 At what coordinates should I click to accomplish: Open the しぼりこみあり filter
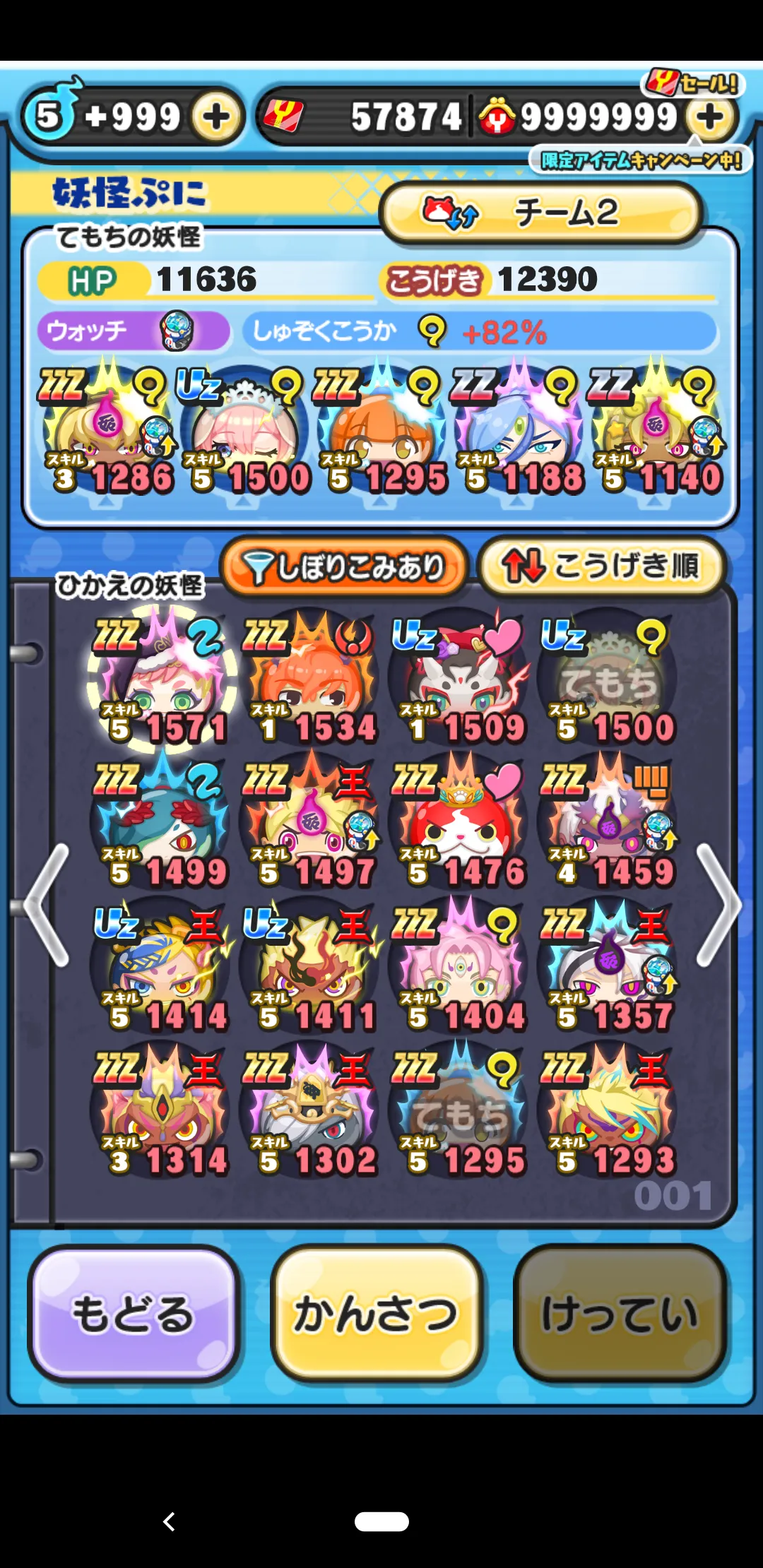click(344, 566)
